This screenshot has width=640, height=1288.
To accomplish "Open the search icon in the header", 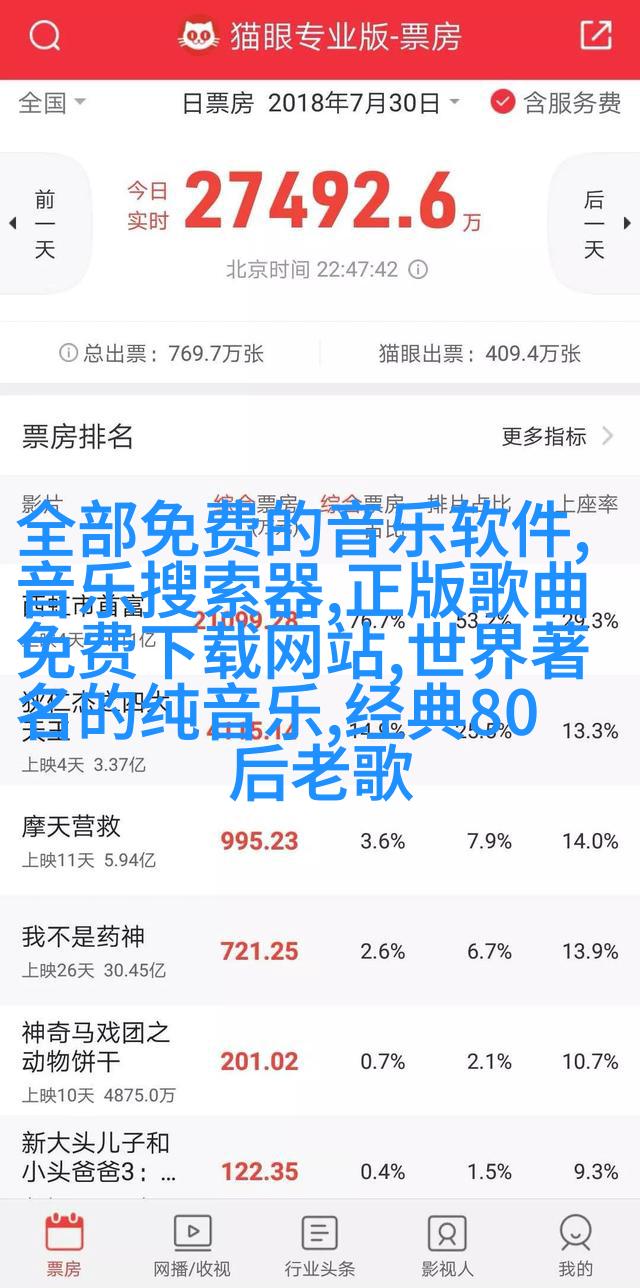I will coord(44,38).
